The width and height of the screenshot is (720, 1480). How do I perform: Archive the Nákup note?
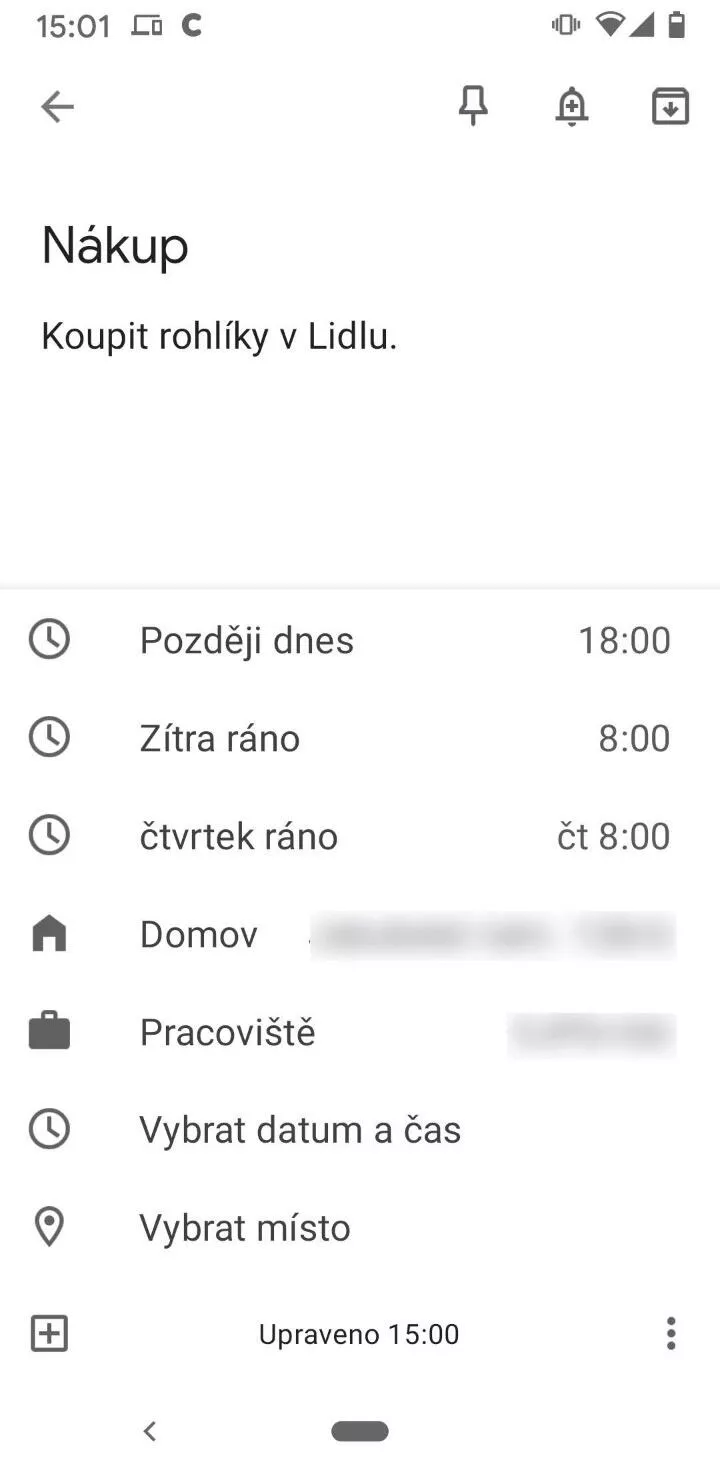click(x=670, y=106)
